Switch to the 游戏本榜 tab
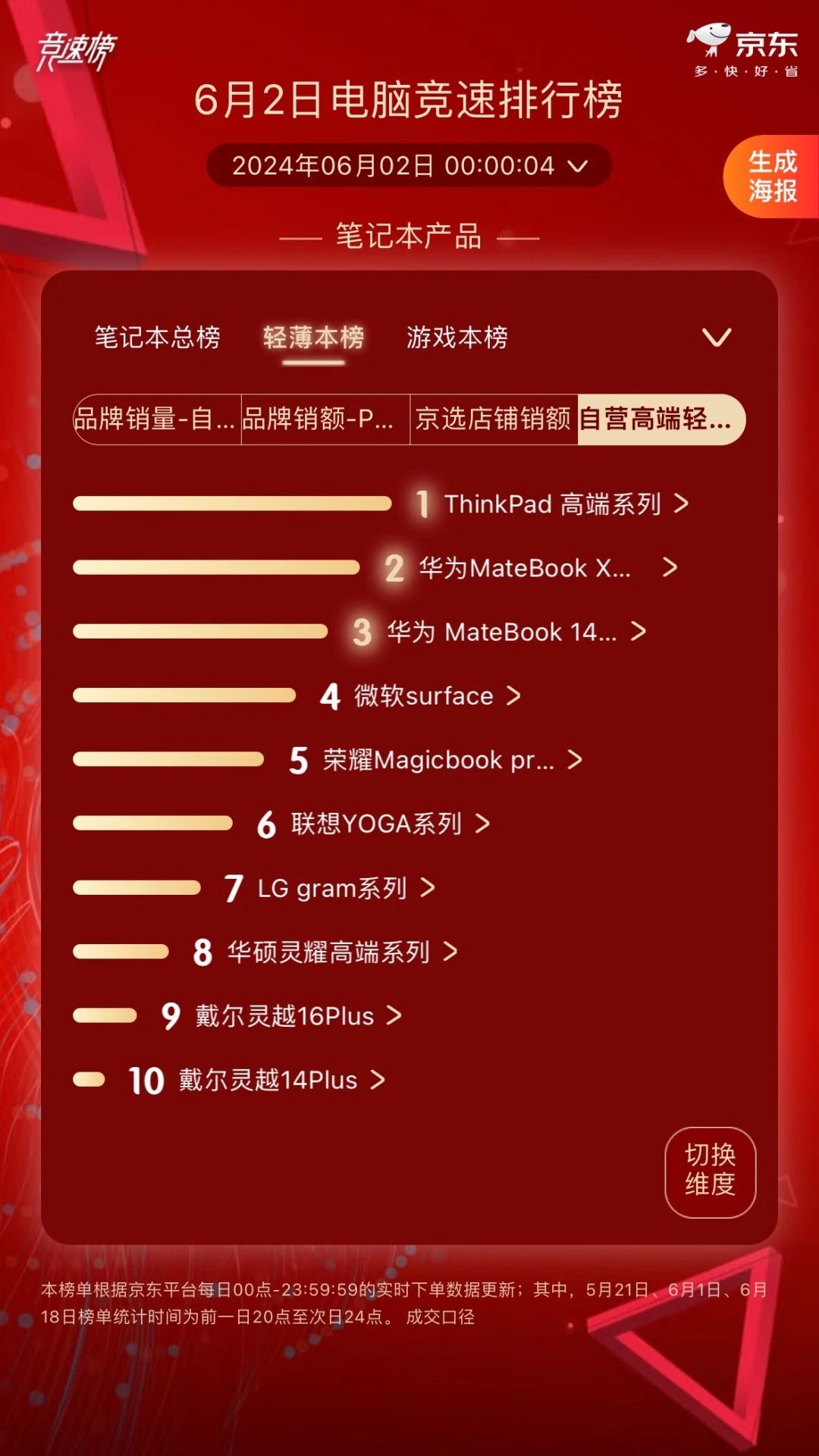 click(x=457, y=337)
